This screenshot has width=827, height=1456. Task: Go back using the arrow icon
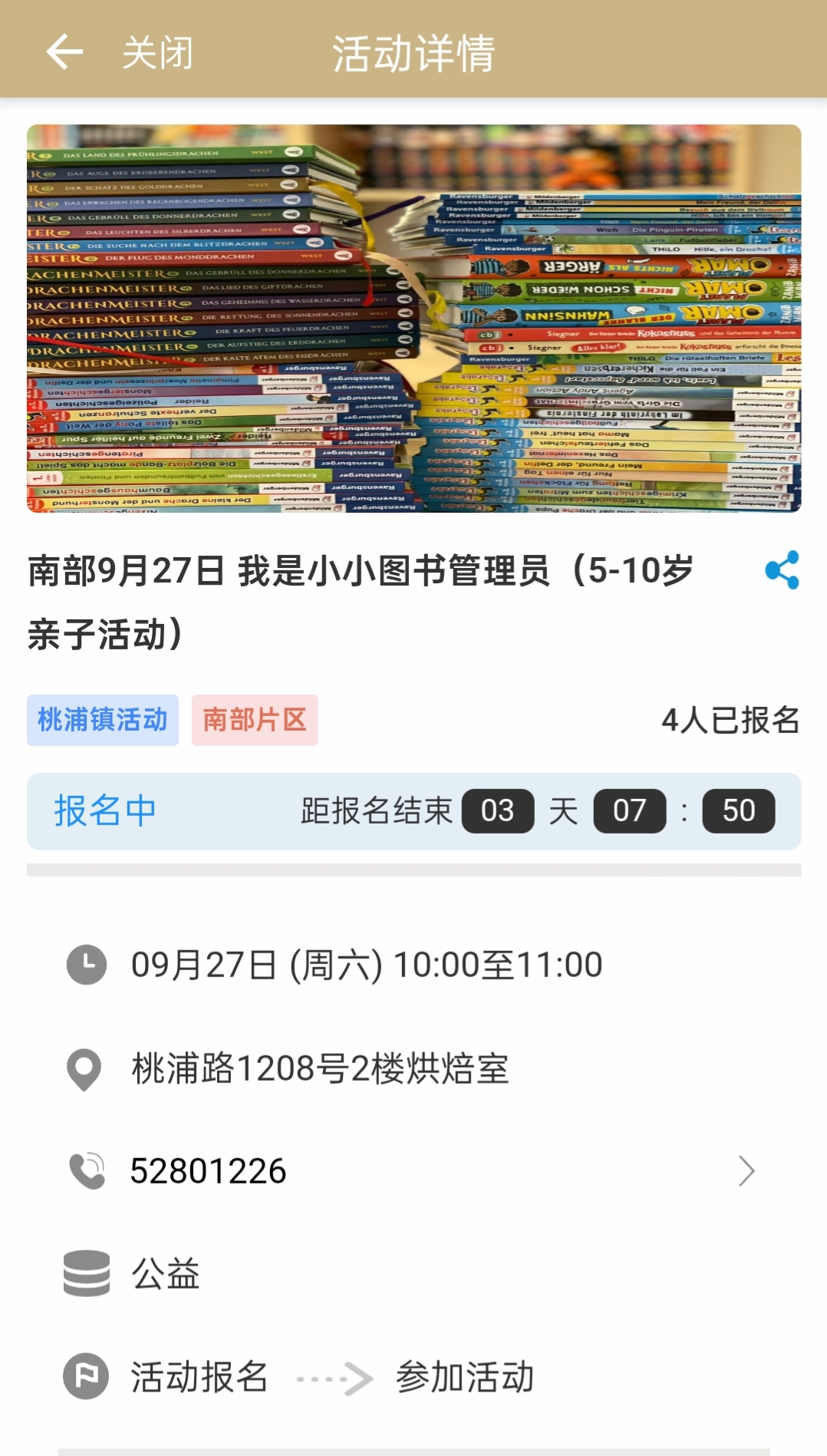64,52
